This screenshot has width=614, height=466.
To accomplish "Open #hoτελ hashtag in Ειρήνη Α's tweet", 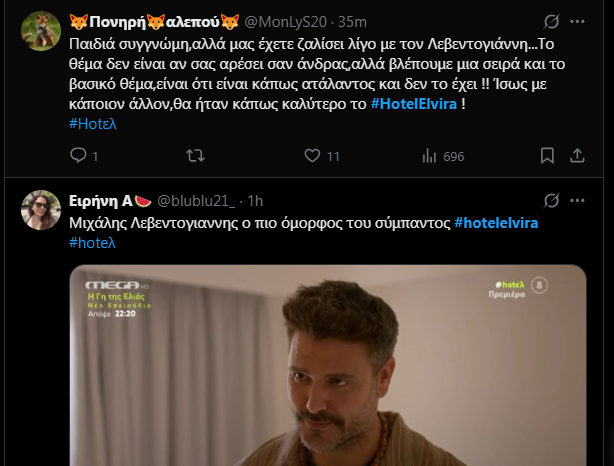I will pos(92,243).
